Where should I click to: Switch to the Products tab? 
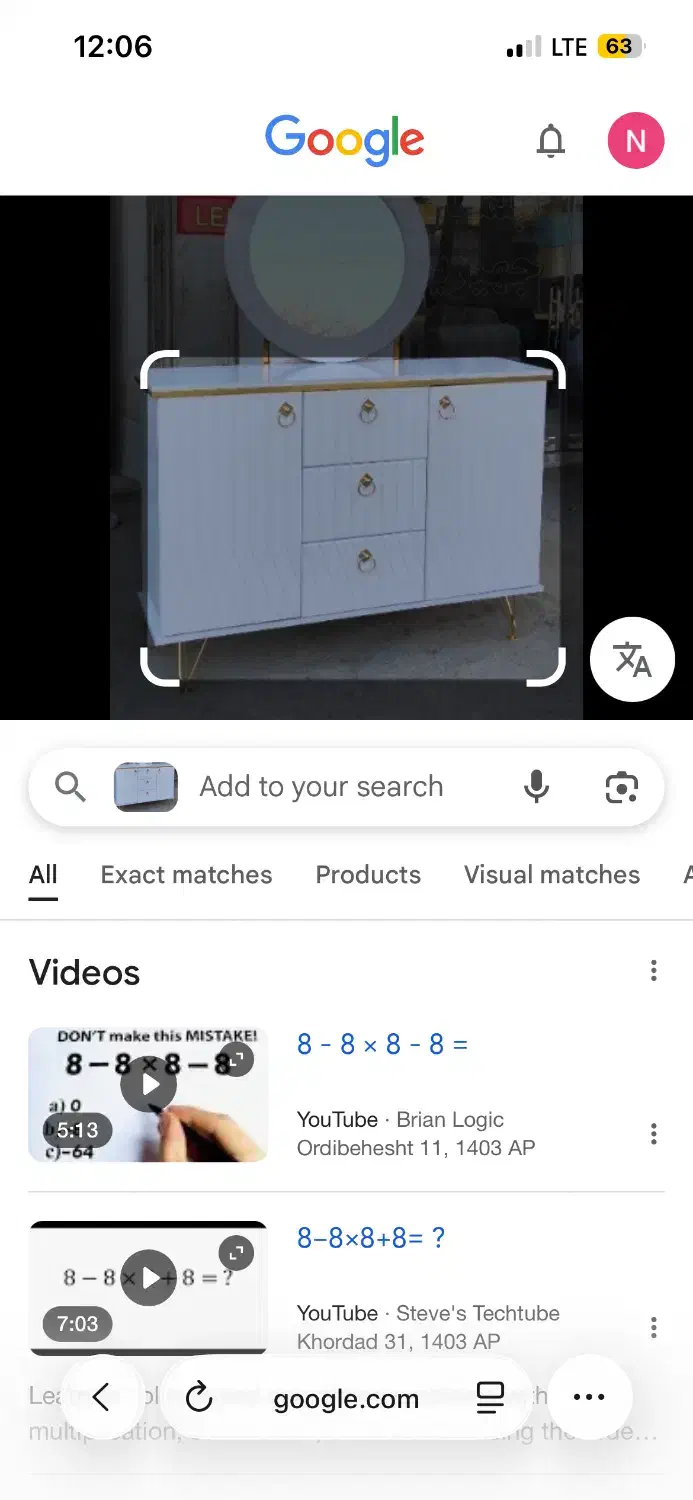point(368,875)
